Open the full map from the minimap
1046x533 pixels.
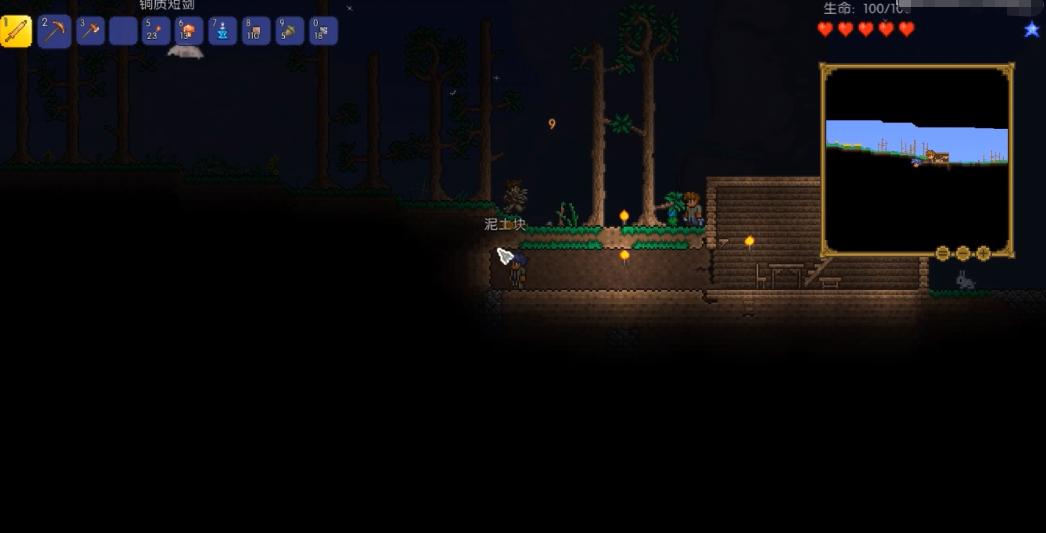[917, 160]
